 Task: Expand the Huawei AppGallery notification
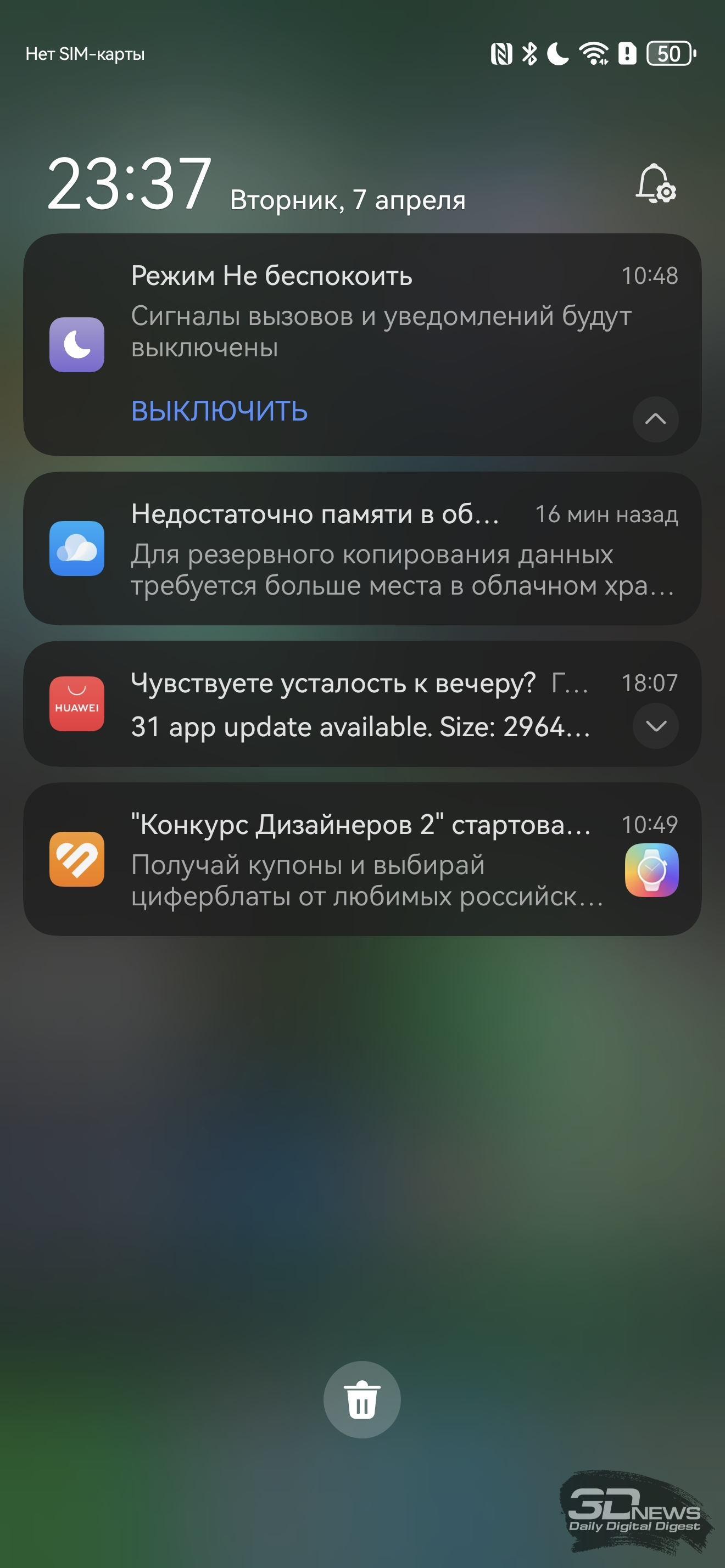point(655,726)
